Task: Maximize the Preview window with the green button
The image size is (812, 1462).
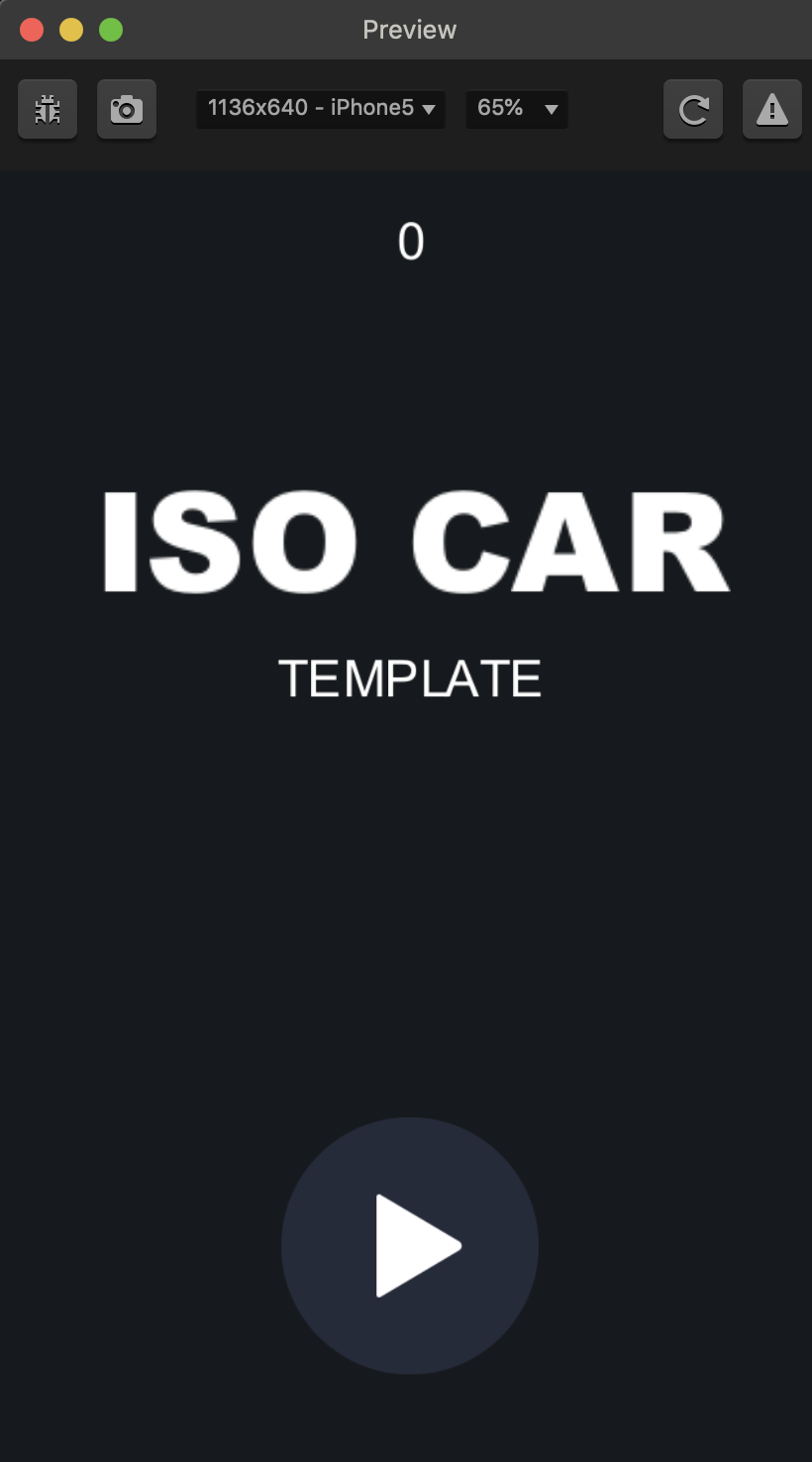Action: click(111, 30)
